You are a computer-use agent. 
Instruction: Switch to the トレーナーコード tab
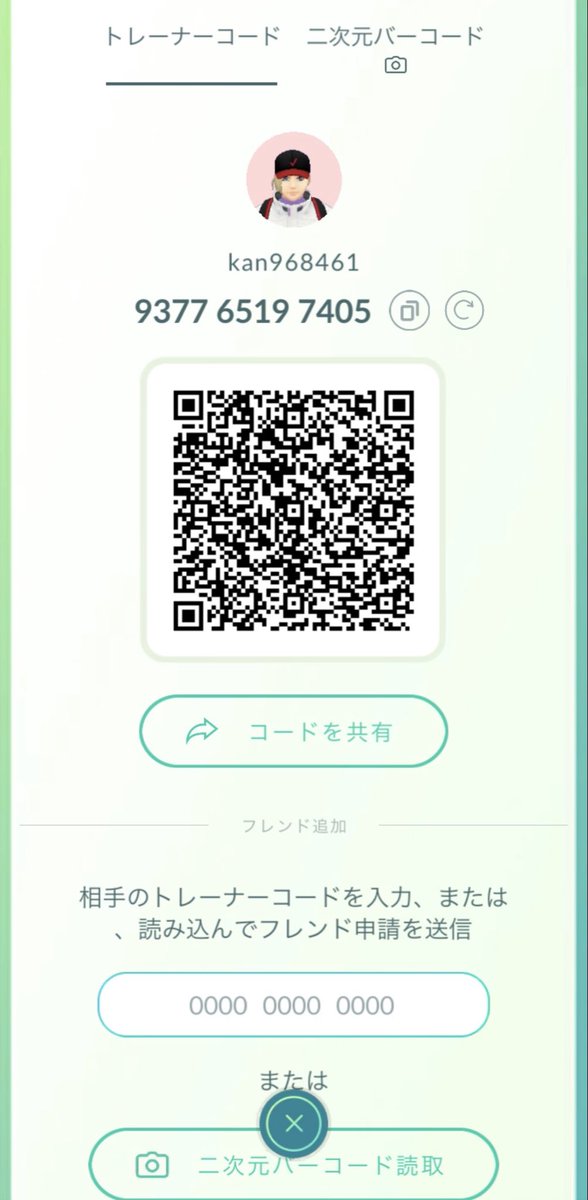point(192,37)
